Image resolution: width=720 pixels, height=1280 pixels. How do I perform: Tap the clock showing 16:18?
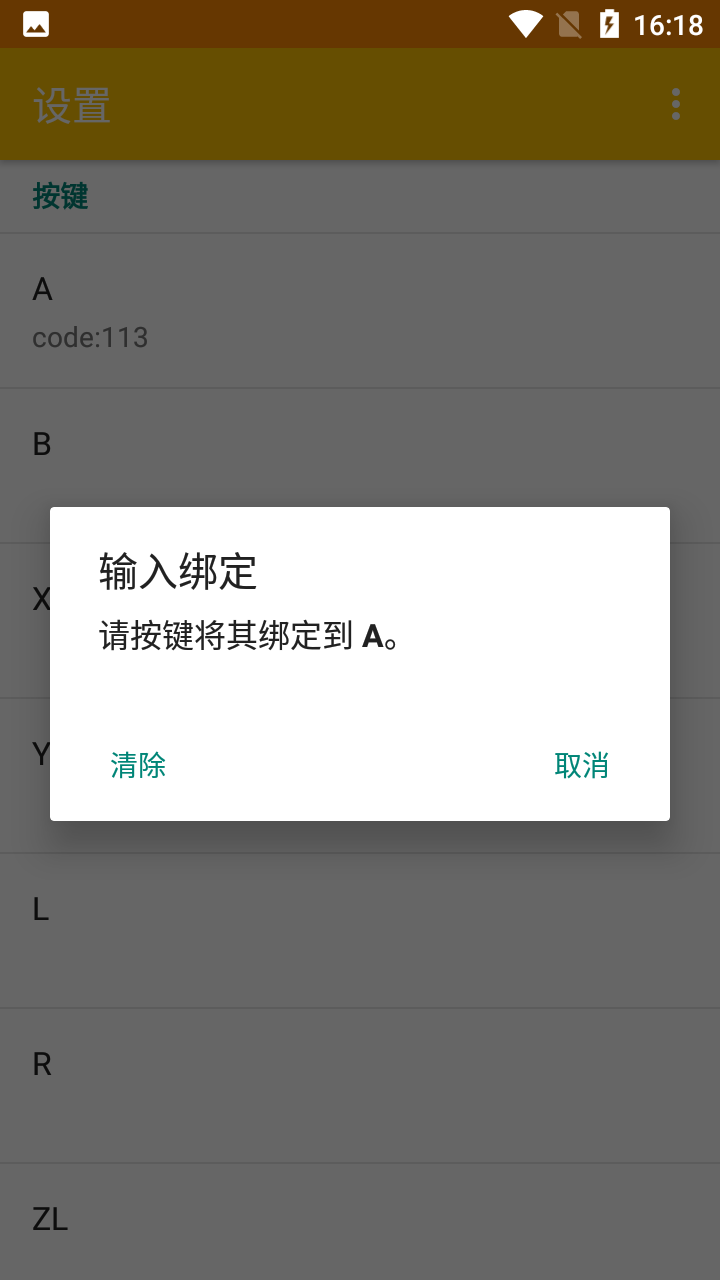coord(668,23)
